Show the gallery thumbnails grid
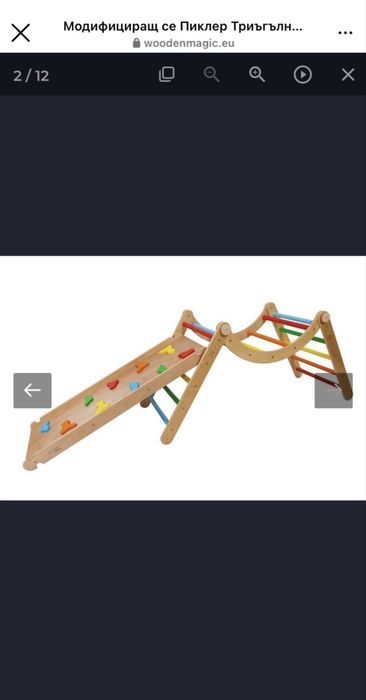This screenshot has width=366, height=700. coord(166,74)
